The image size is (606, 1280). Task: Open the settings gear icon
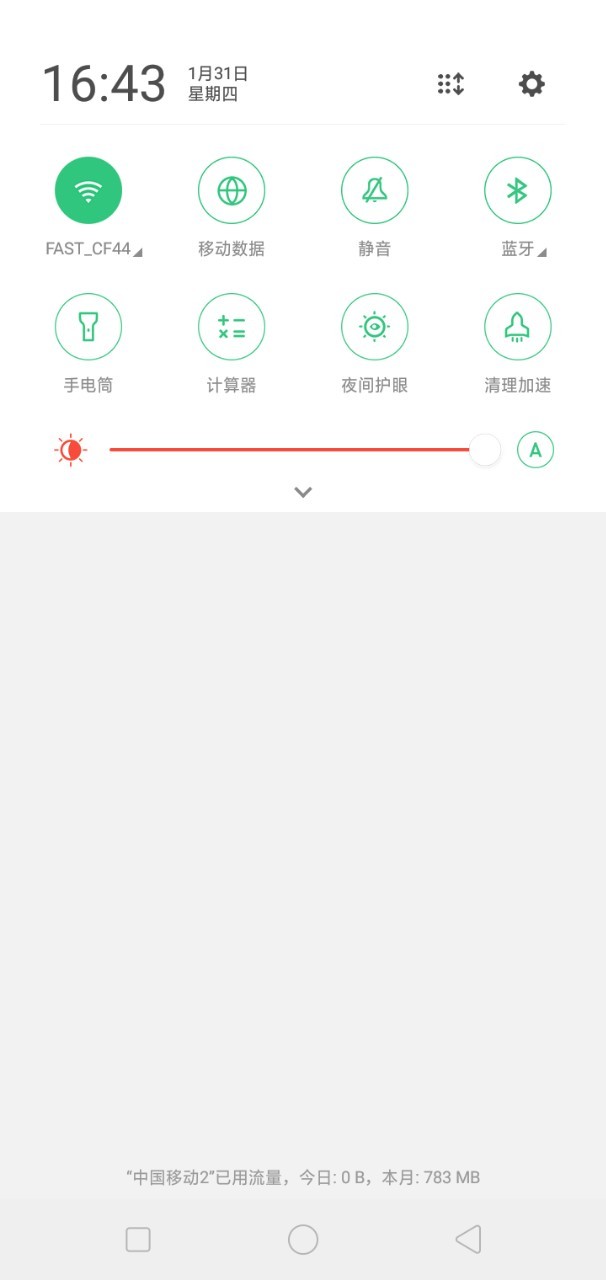click(x=531, y=84)
